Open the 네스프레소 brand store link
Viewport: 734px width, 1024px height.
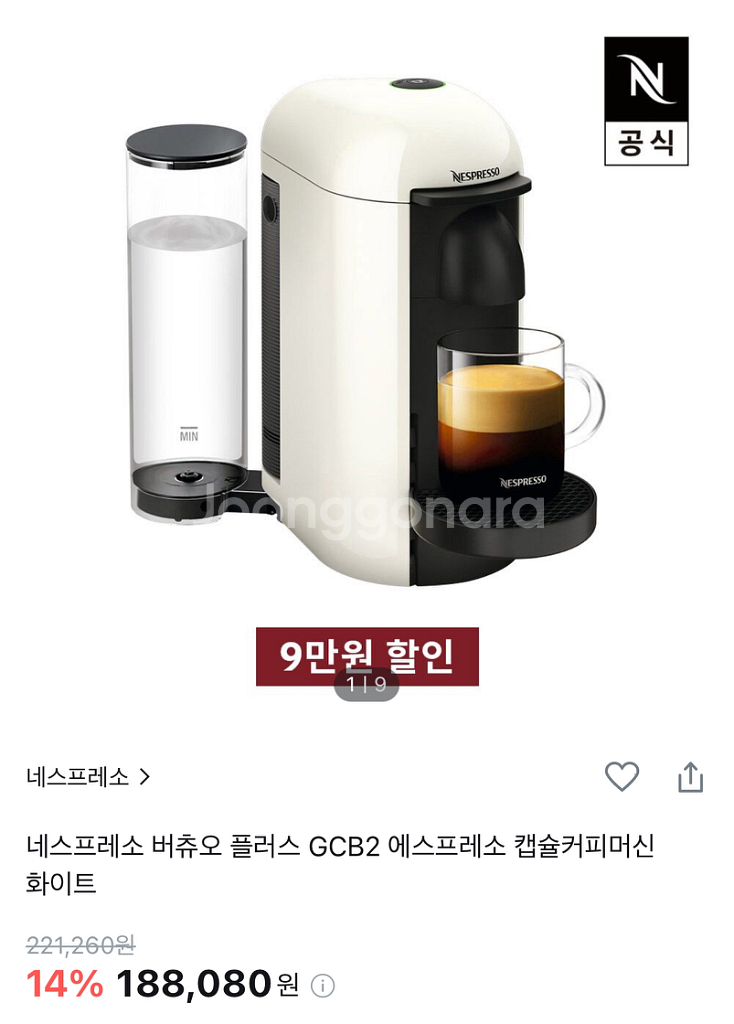point(88,777)
